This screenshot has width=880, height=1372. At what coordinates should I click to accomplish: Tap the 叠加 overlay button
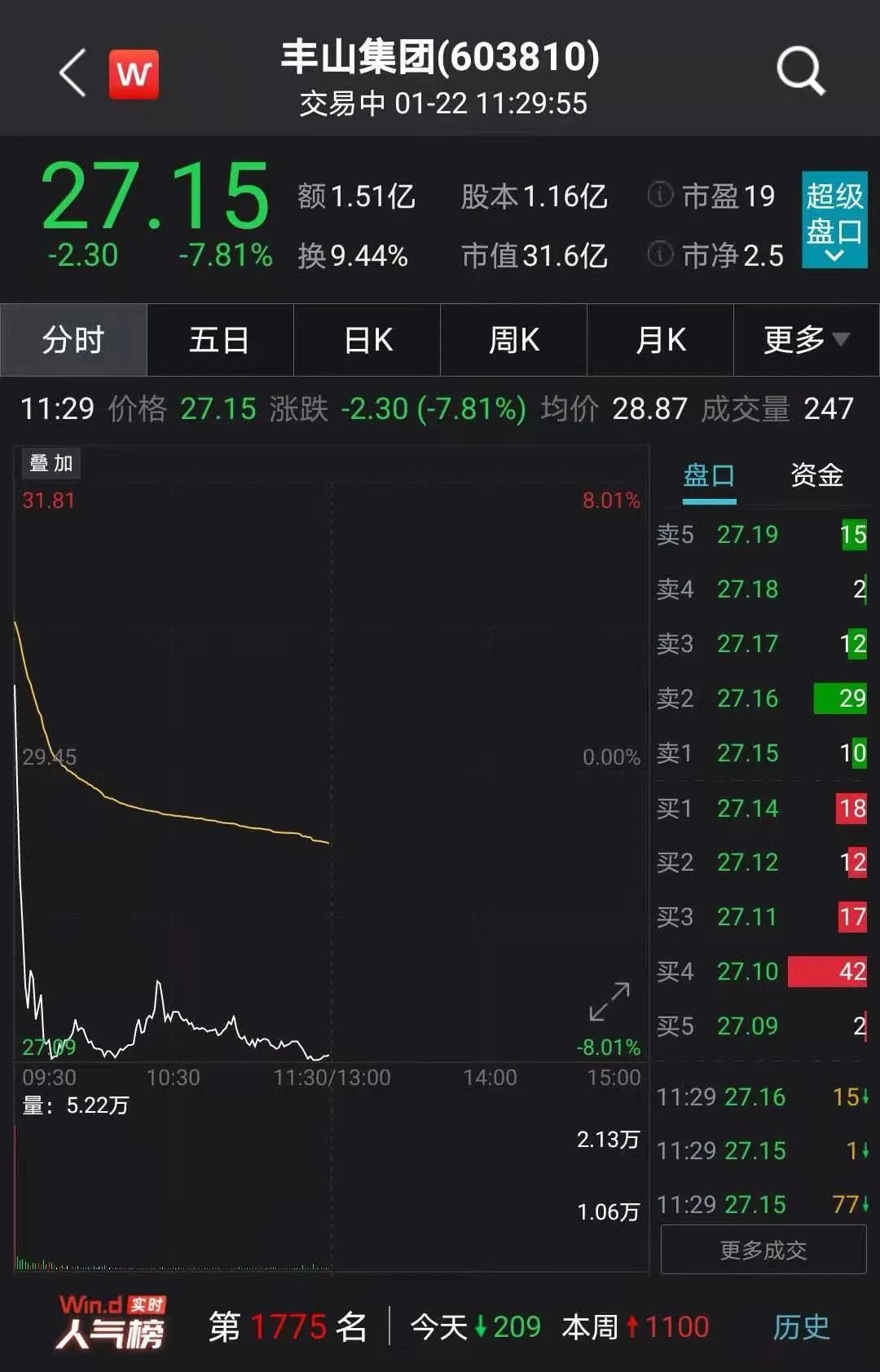point(51,463)
